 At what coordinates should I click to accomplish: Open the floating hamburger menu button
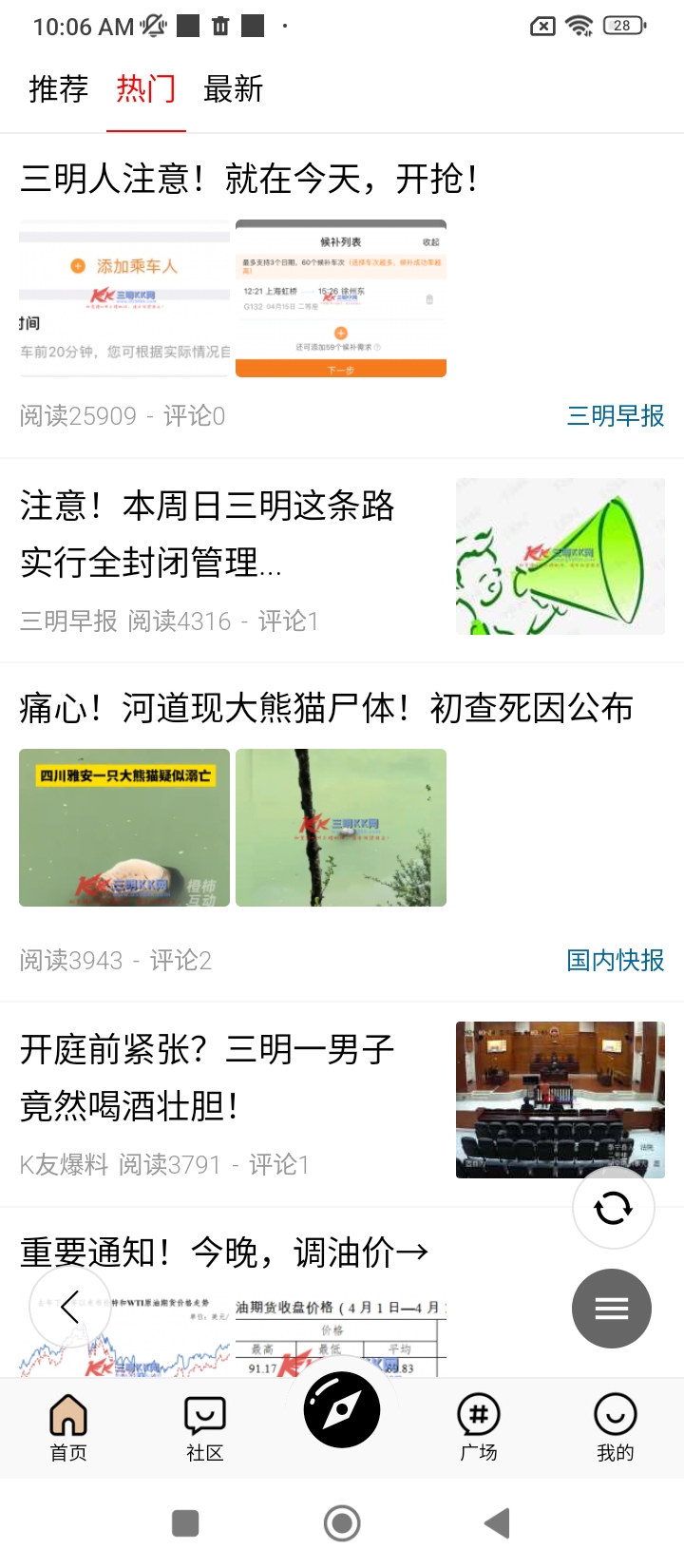click(x=612, y=1309)
